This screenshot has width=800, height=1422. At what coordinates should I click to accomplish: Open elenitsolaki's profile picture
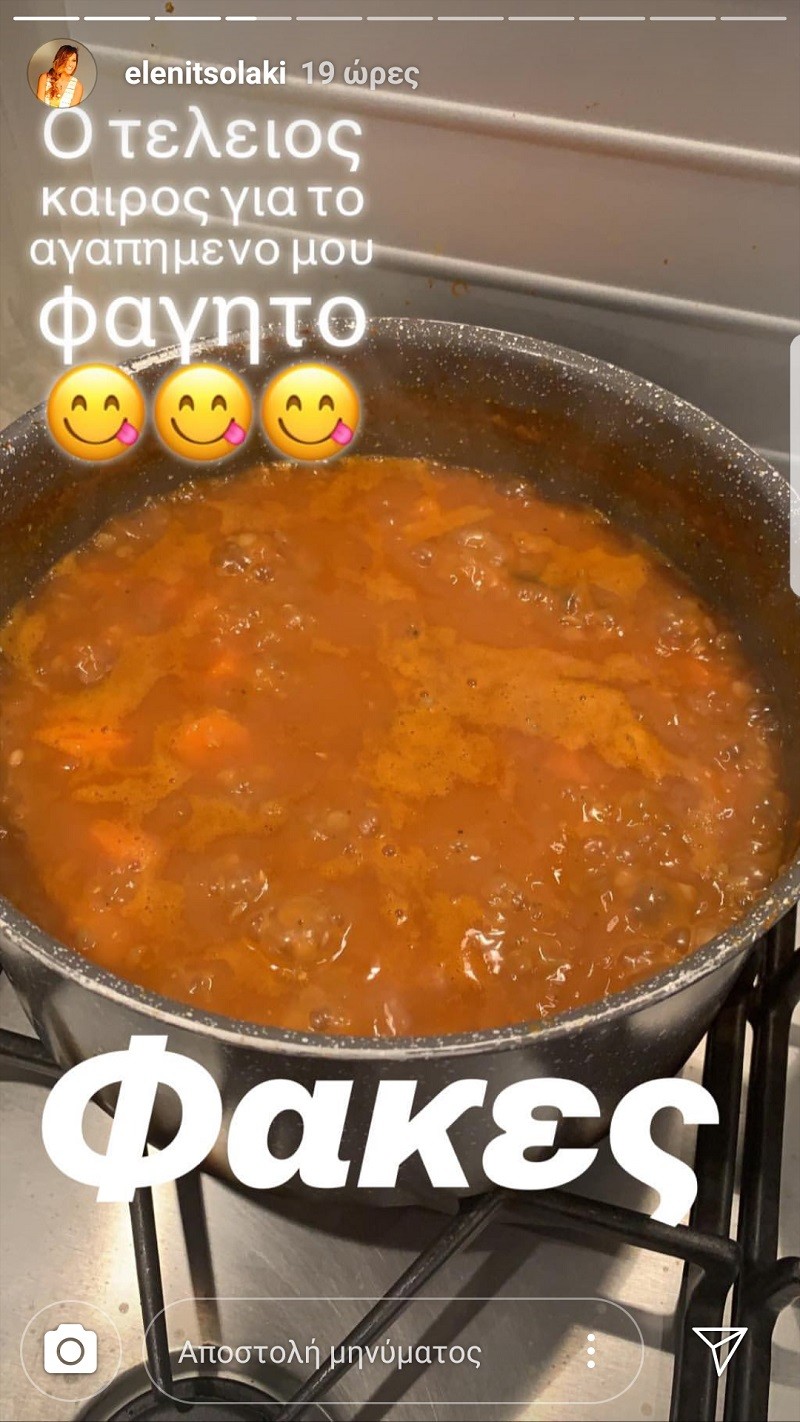tap(62, 73)
